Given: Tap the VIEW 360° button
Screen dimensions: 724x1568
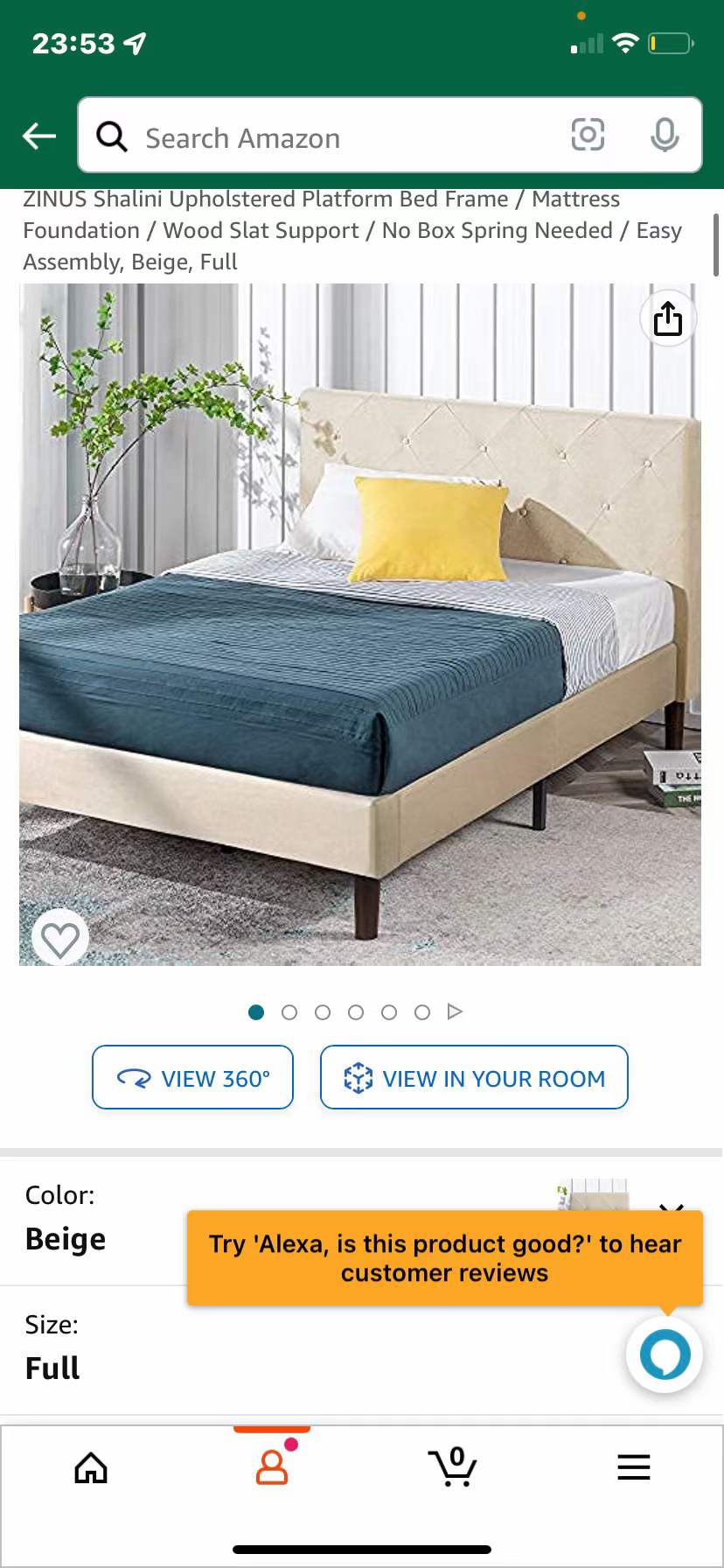Looking at the screenshot, I should [192, 1077].
